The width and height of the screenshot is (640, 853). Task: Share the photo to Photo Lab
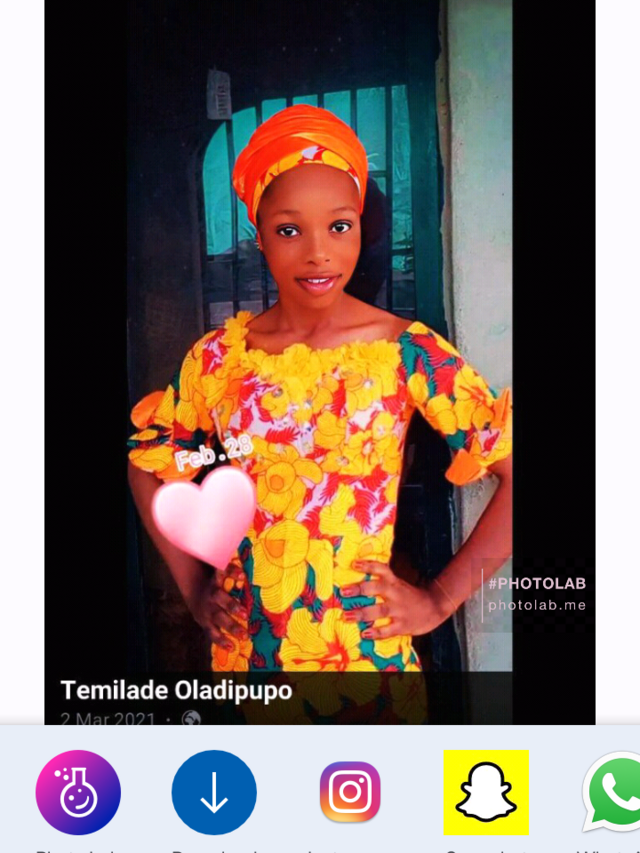tap(78, 792)
